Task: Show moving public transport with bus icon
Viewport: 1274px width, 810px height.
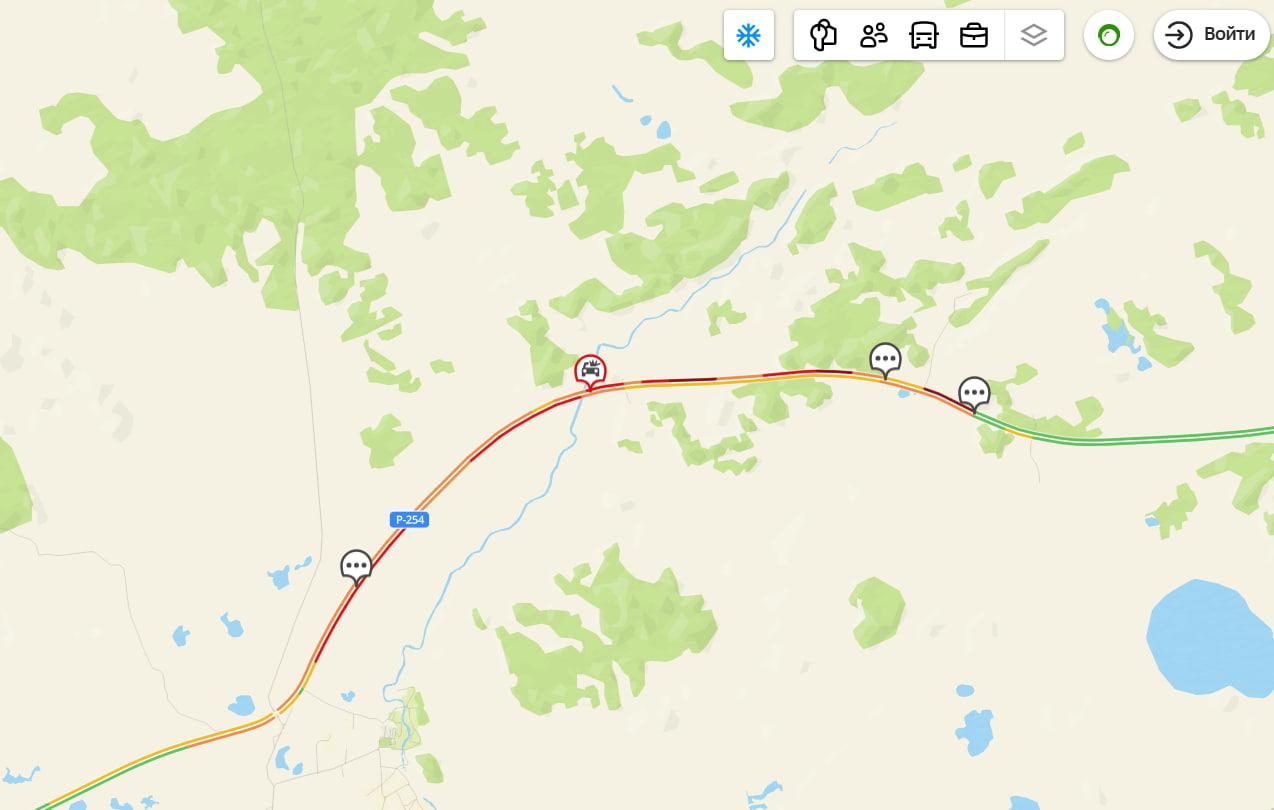Action: point(923,36)
